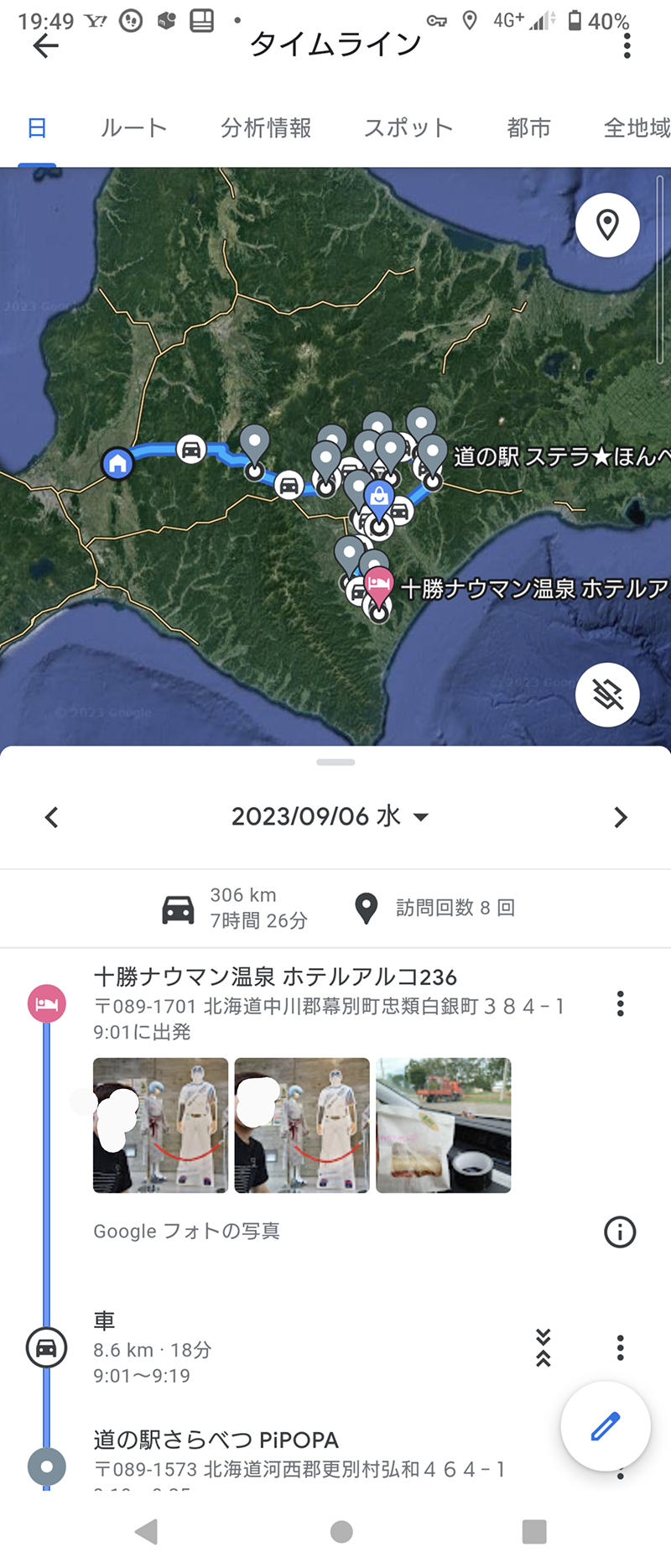Tap the edit pencil button

pos(606,1426)
